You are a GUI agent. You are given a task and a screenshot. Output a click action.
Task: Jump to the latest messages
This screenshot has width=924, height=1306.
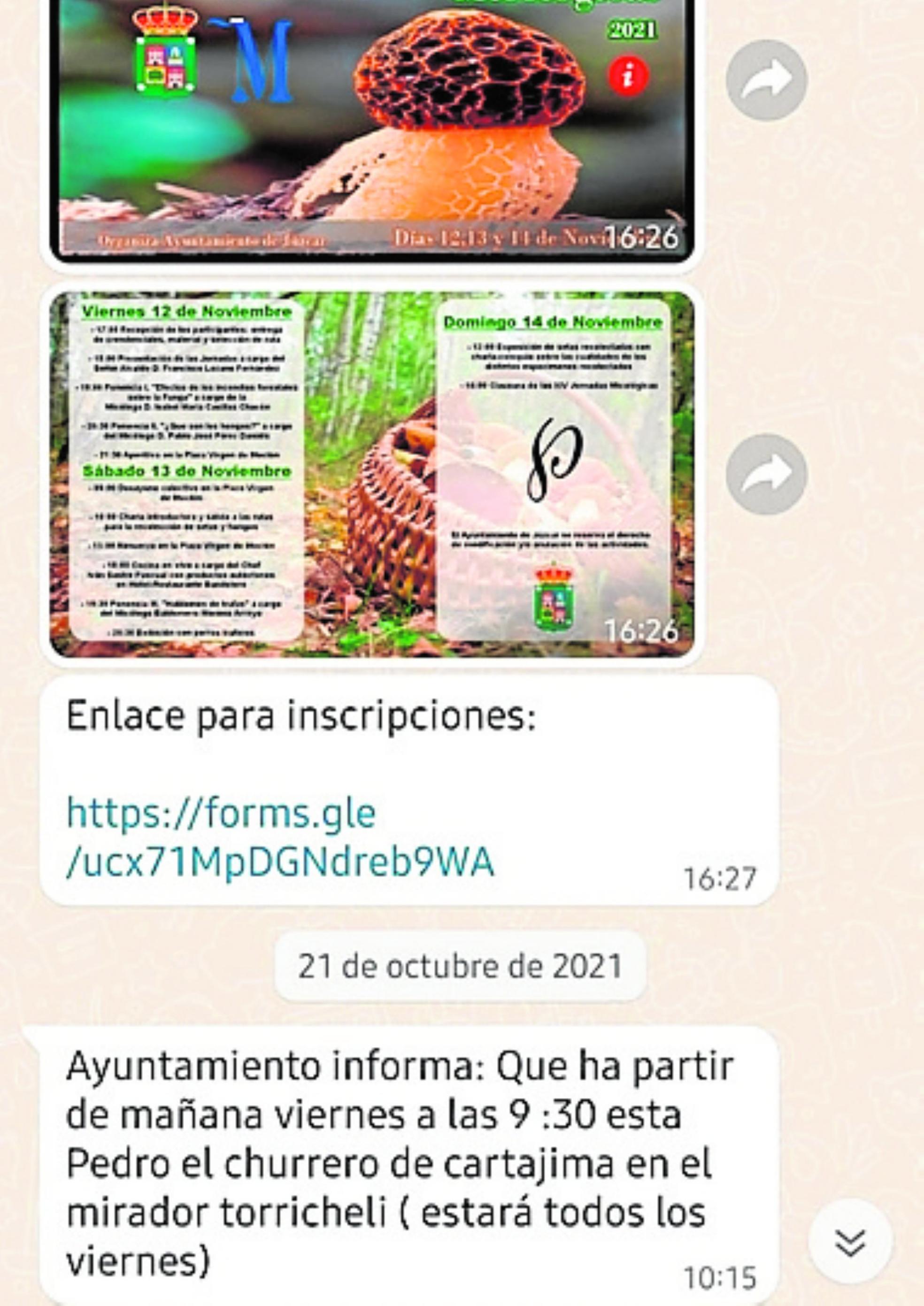(x=850, y=1242)
